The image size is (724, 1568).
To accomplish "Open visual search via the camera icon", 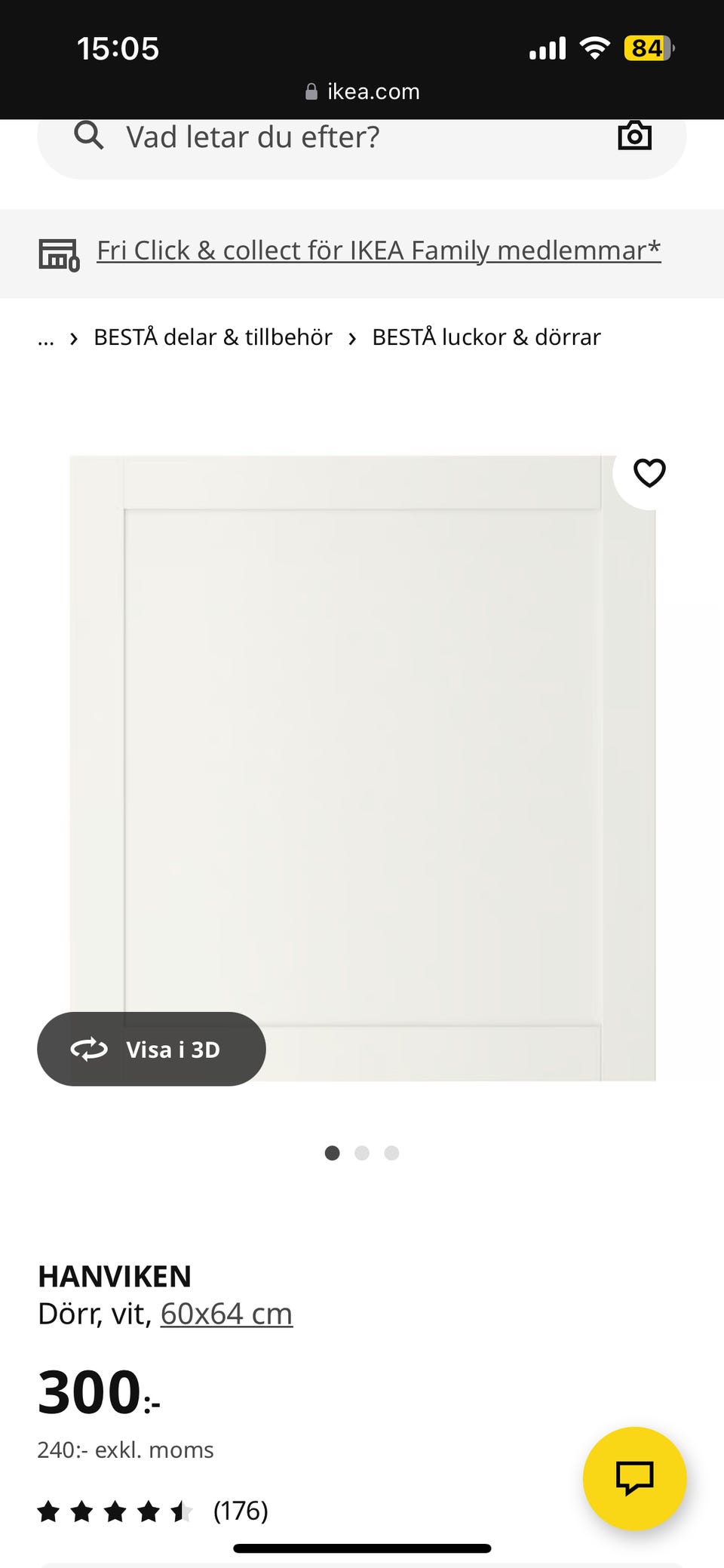I will [x=634, y=137].
